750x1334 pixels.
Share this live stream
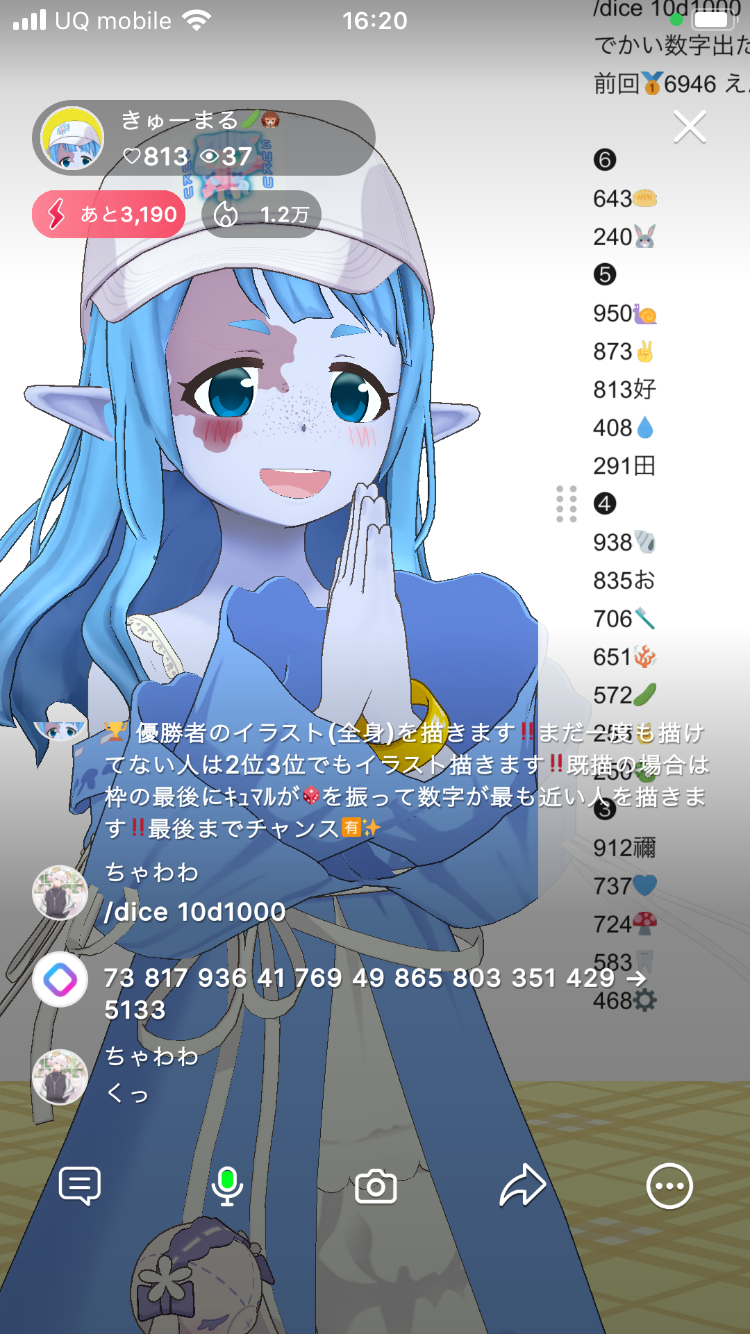pyautogui.click(x=522, y=1186)
